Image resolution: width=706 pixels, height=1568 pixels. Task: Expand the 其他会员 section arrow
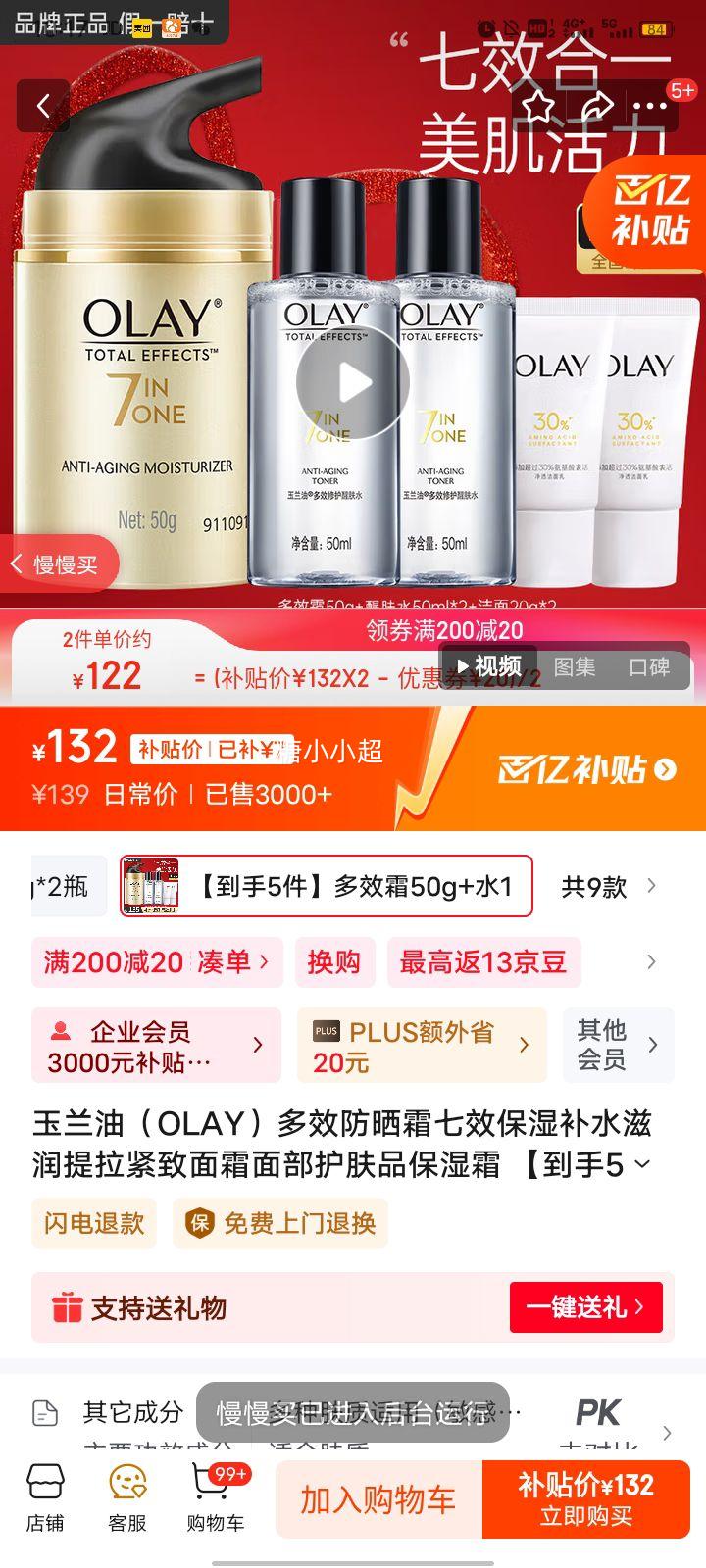653,1045
